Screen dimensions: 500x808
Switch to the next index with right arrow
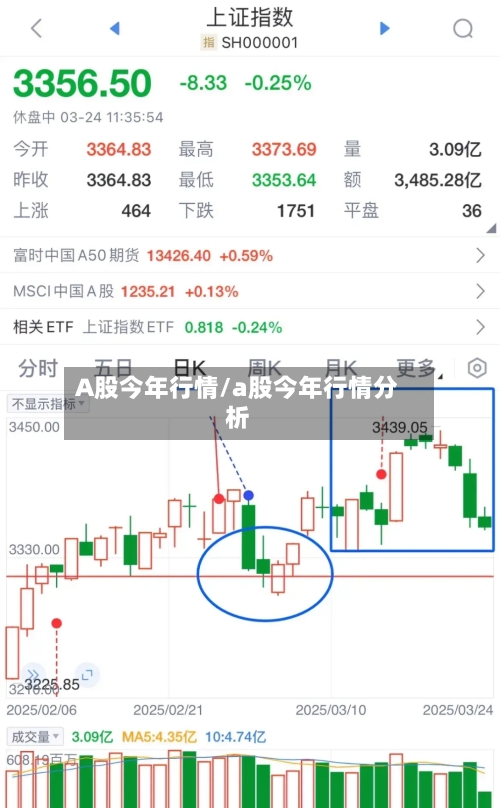(385, 28)
